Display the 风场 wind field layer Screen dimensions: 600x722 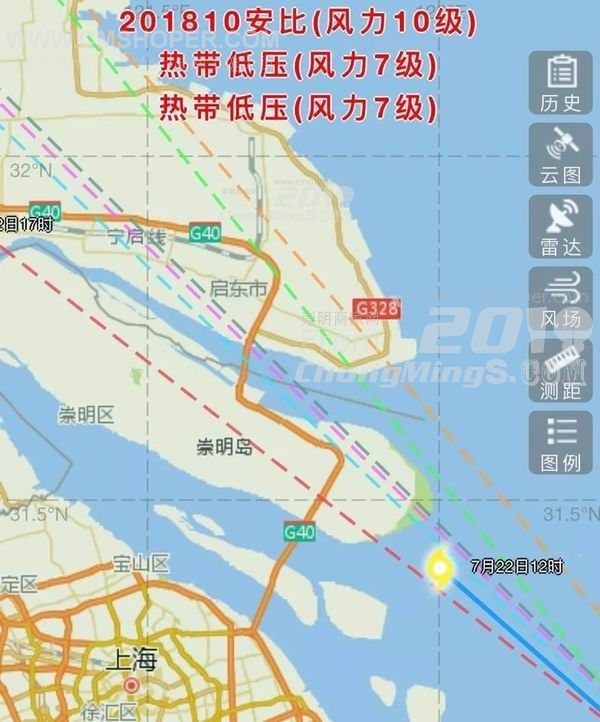point(561,299)
